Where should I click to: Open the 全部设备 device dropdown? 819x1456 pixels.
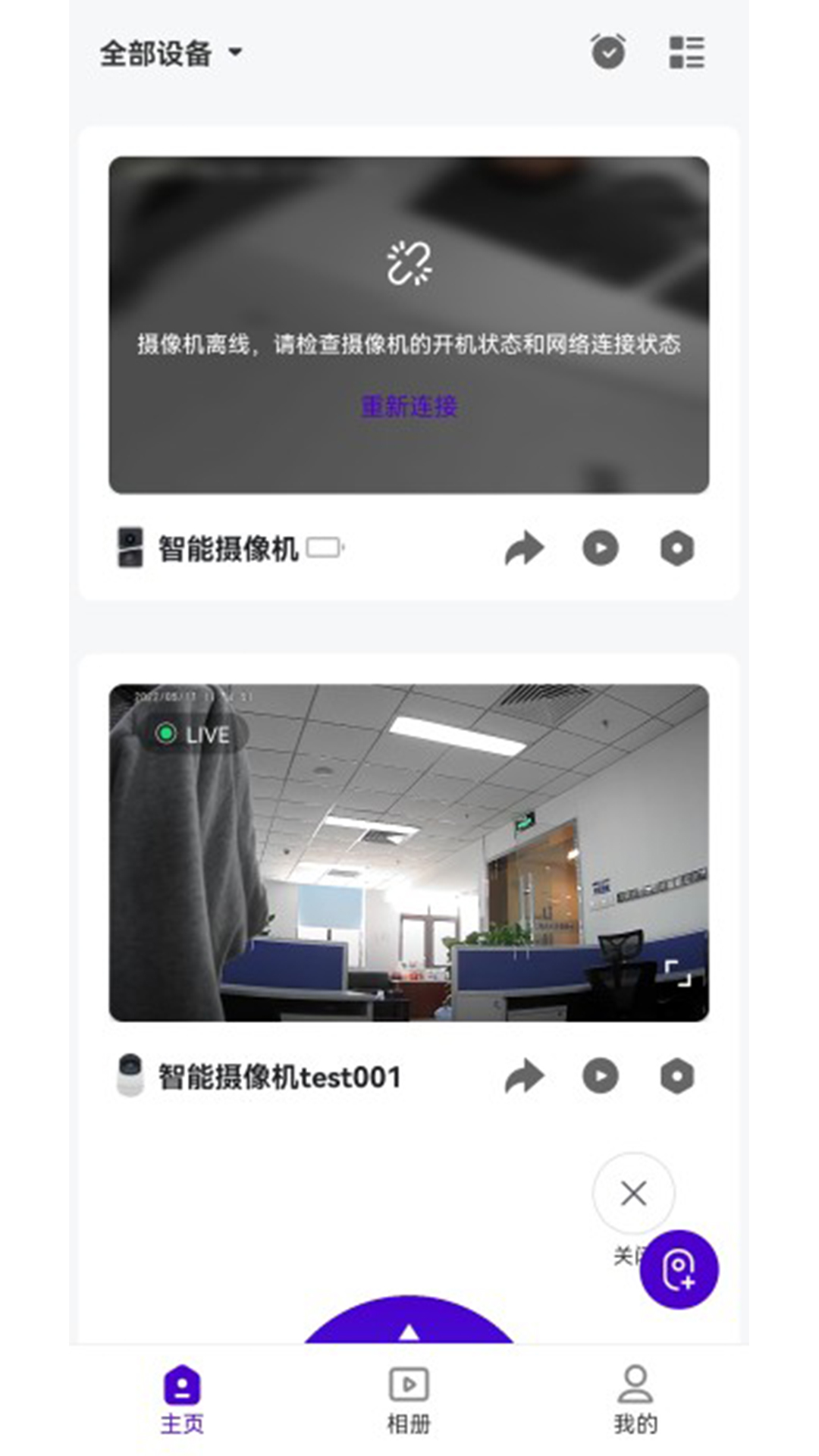(171, 53)
